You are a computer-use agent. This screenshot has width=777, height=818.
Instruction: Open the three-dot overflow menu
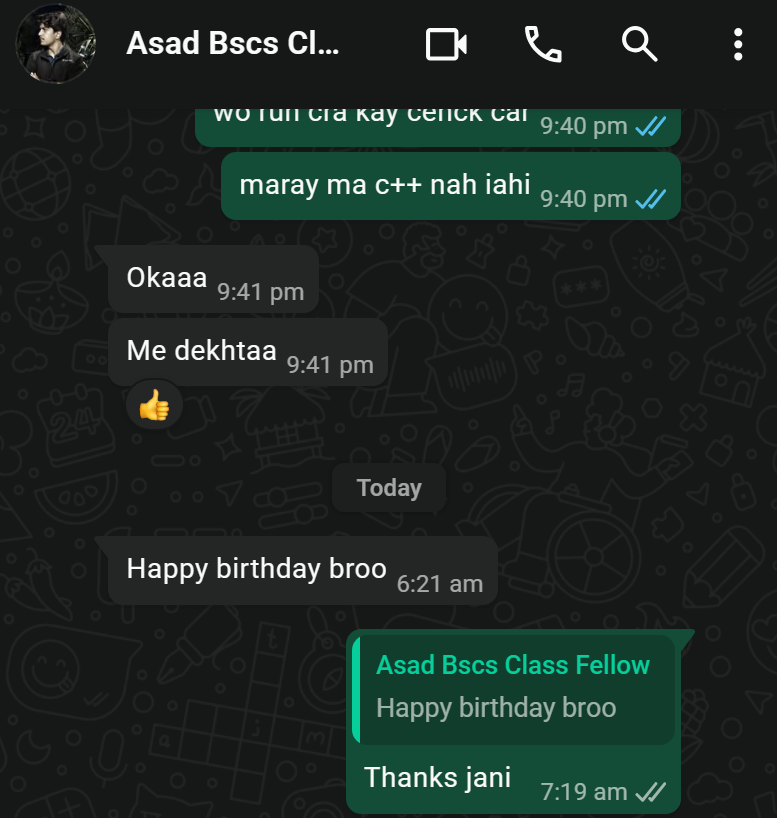tap(737, 45)
